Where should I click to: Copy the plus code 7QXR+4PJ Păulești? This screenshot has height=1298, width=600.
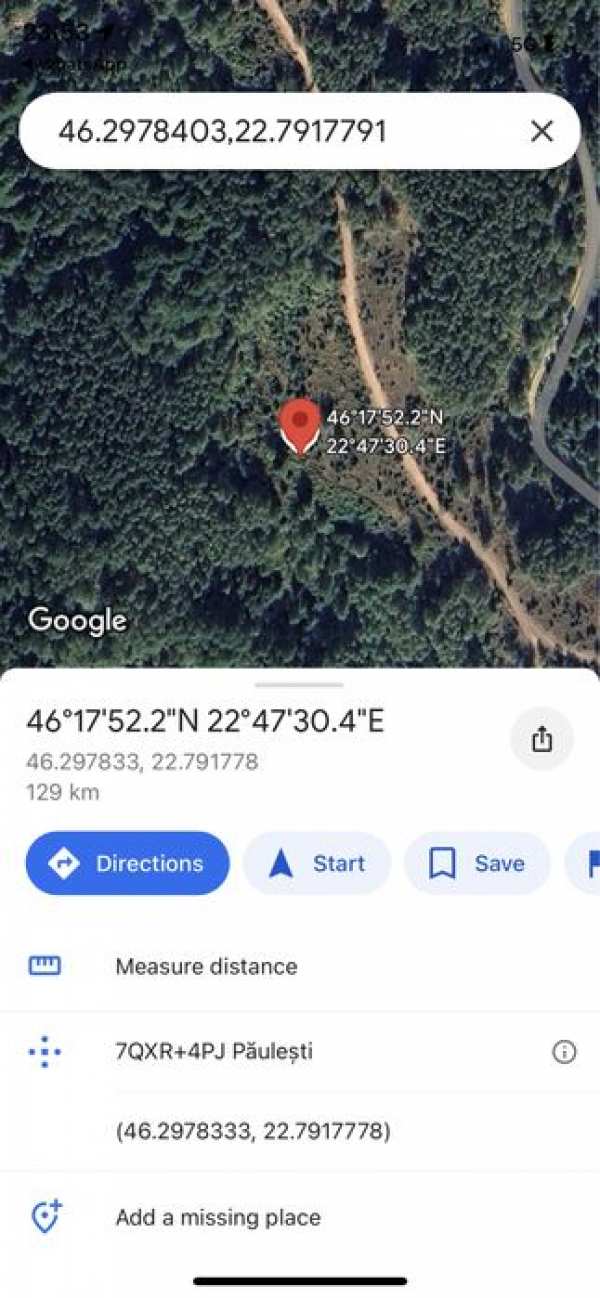pyautogui.click(x=214, y=1051)
